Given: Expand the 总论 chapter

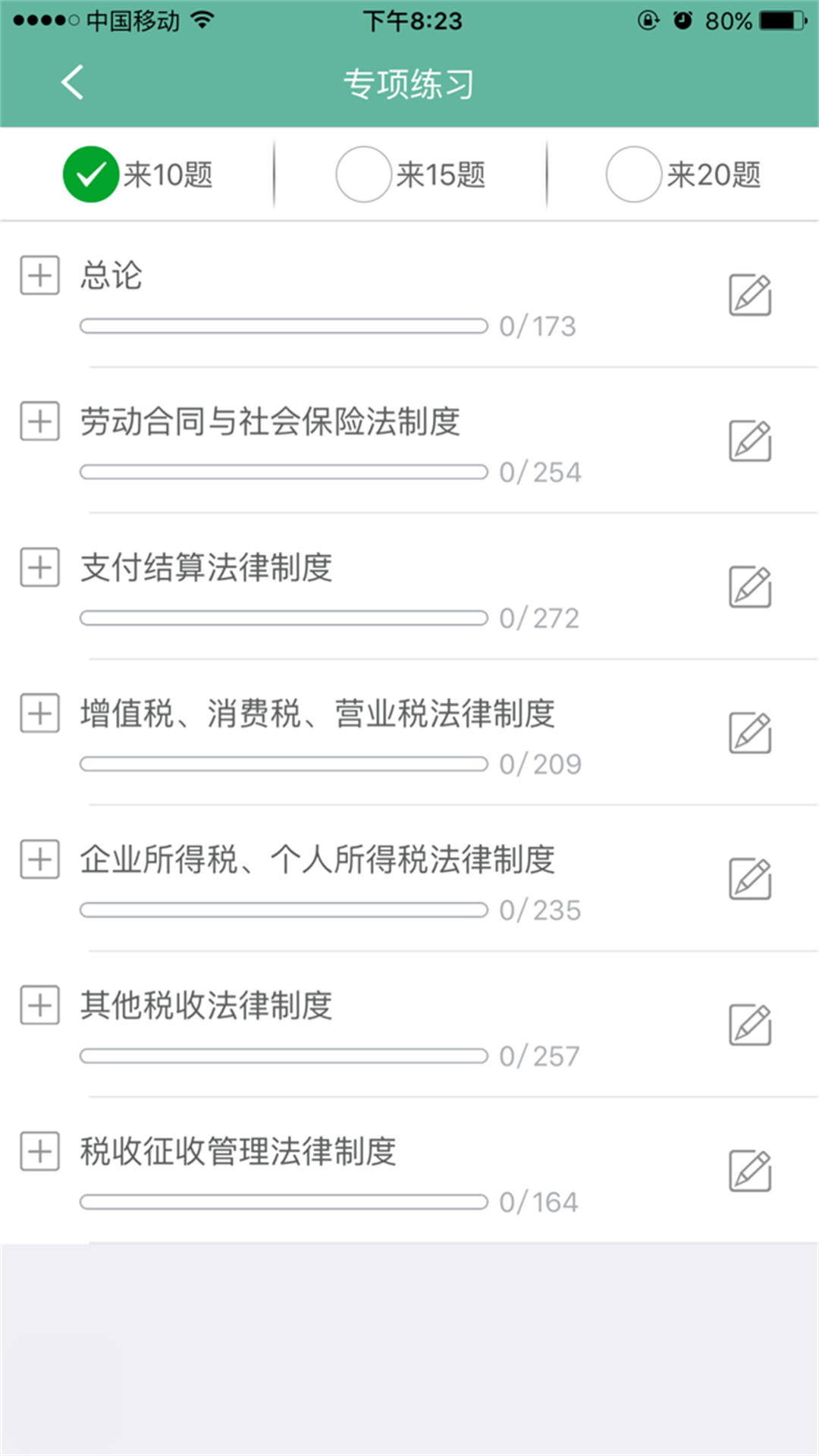Looking at the screenshot, I should point(39,275).
